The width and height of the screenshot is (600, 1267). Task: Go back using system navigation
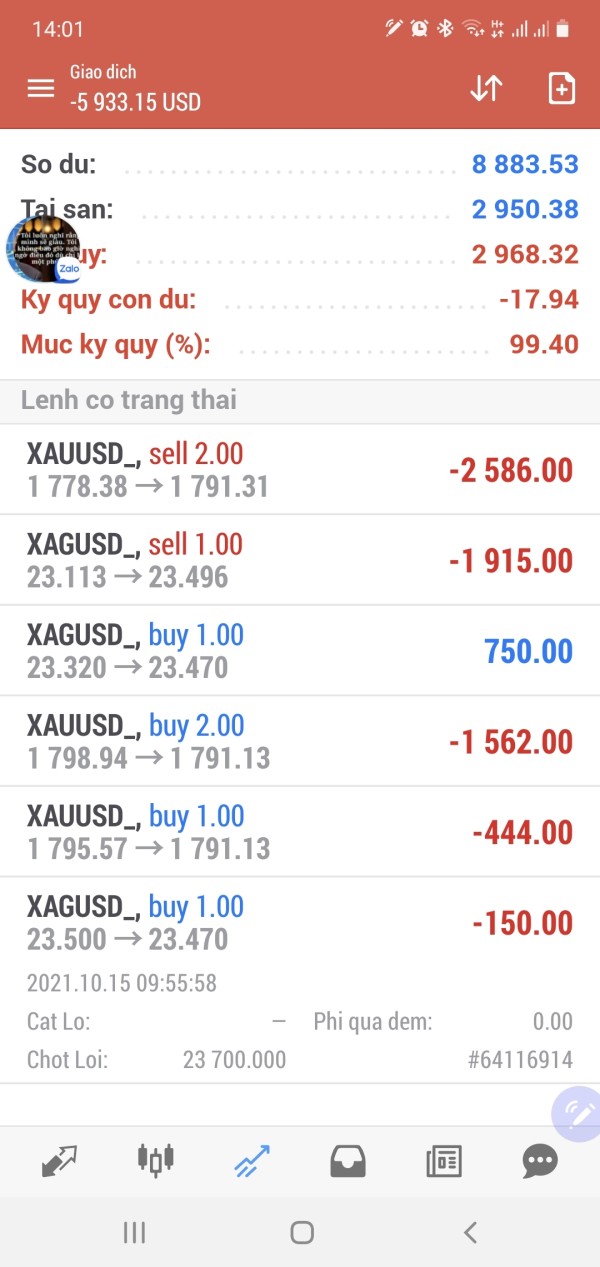(470, 1233)
